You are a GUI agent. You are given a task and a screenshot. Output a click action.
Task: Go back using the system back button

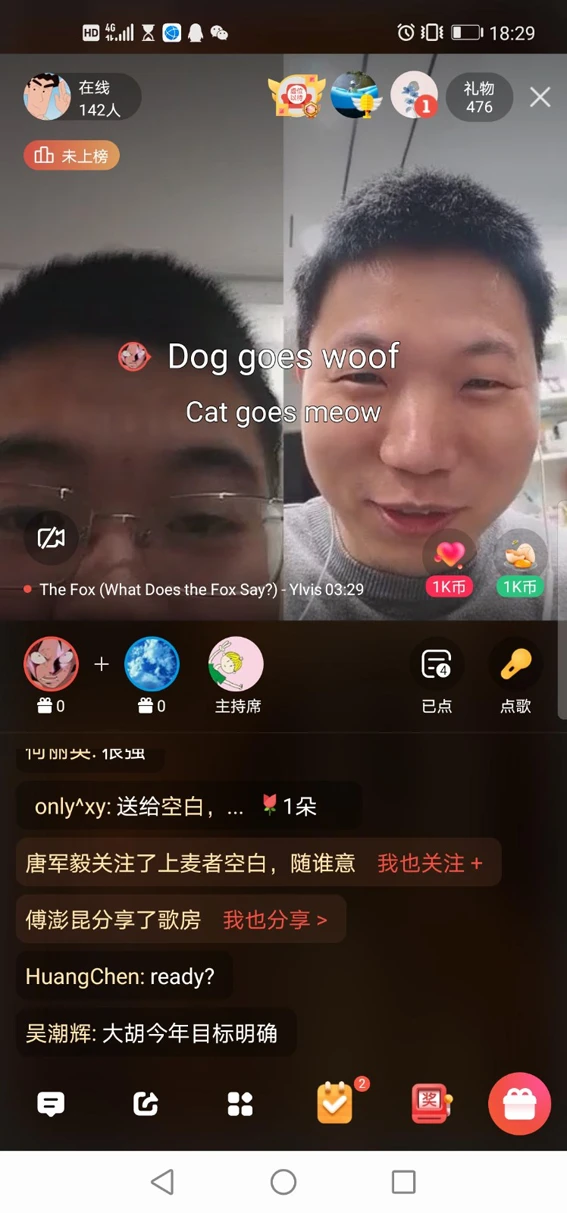(162, 1182)
